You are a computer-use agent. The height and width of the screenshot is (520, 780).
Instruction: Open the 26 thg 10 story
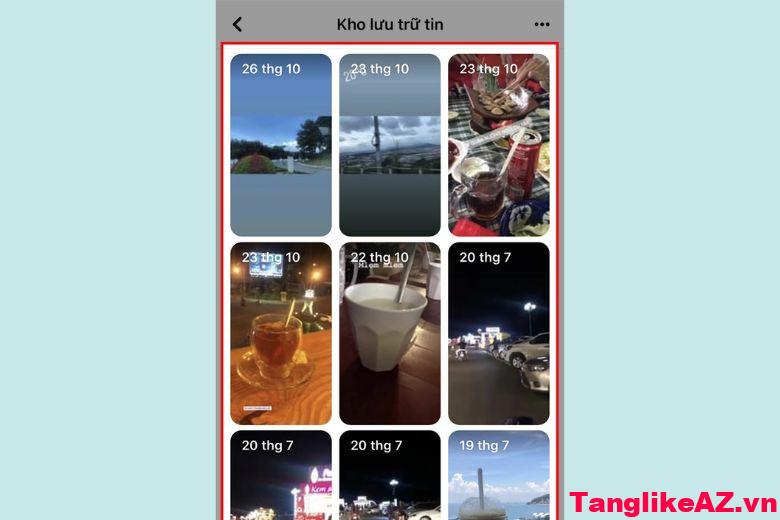click(x=281, y=145)
